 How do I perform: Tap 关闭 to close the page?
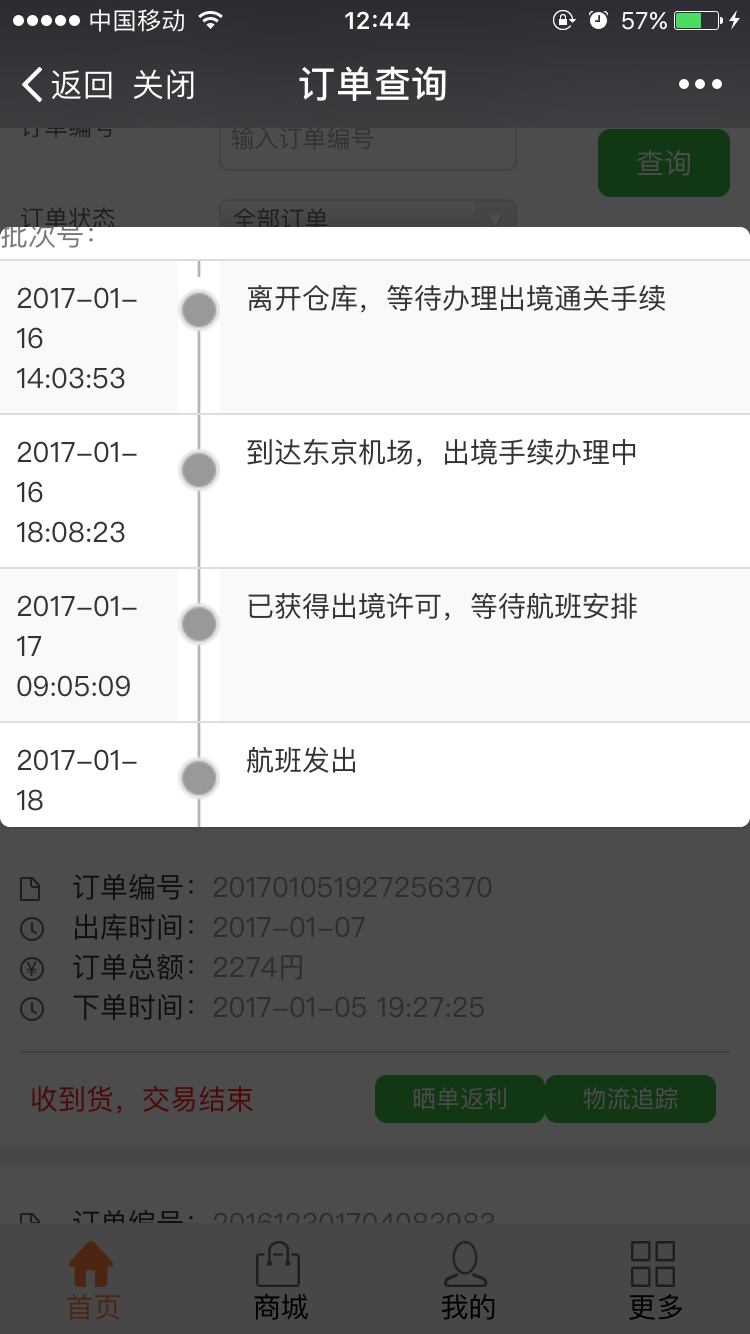164,85
